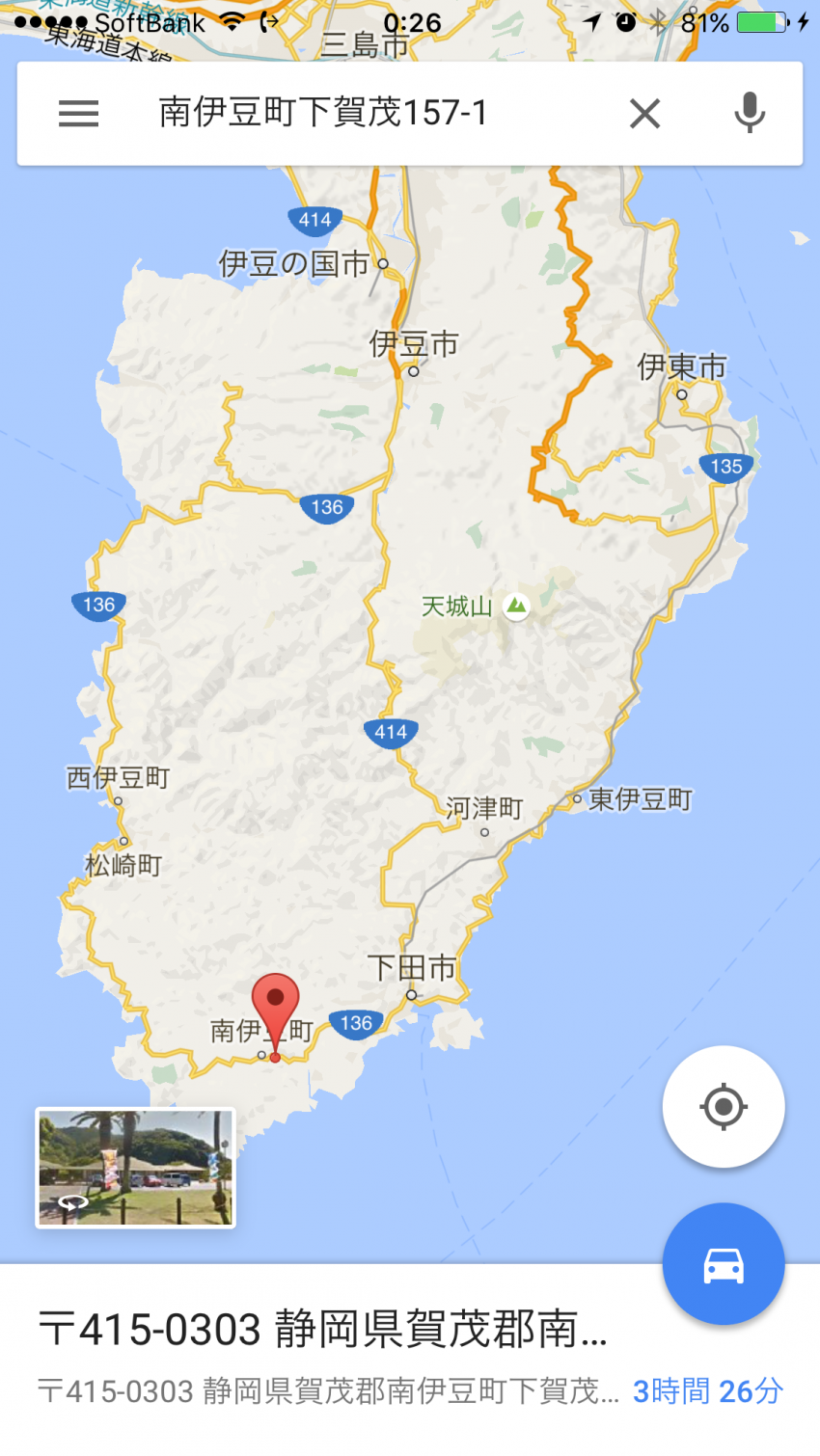This screenshot has height=1456, width=820.
Task: Start voice search with the microphone
Action: [x=749, y=114]
